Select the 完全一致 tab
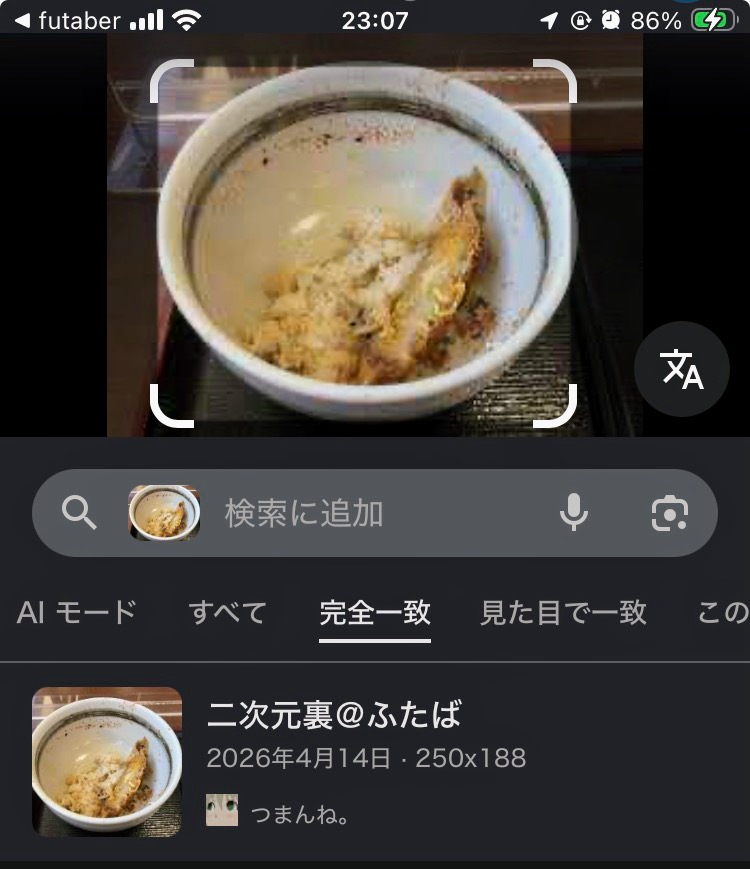The height and width of the screenshot is (869, 750). point(375,612)
